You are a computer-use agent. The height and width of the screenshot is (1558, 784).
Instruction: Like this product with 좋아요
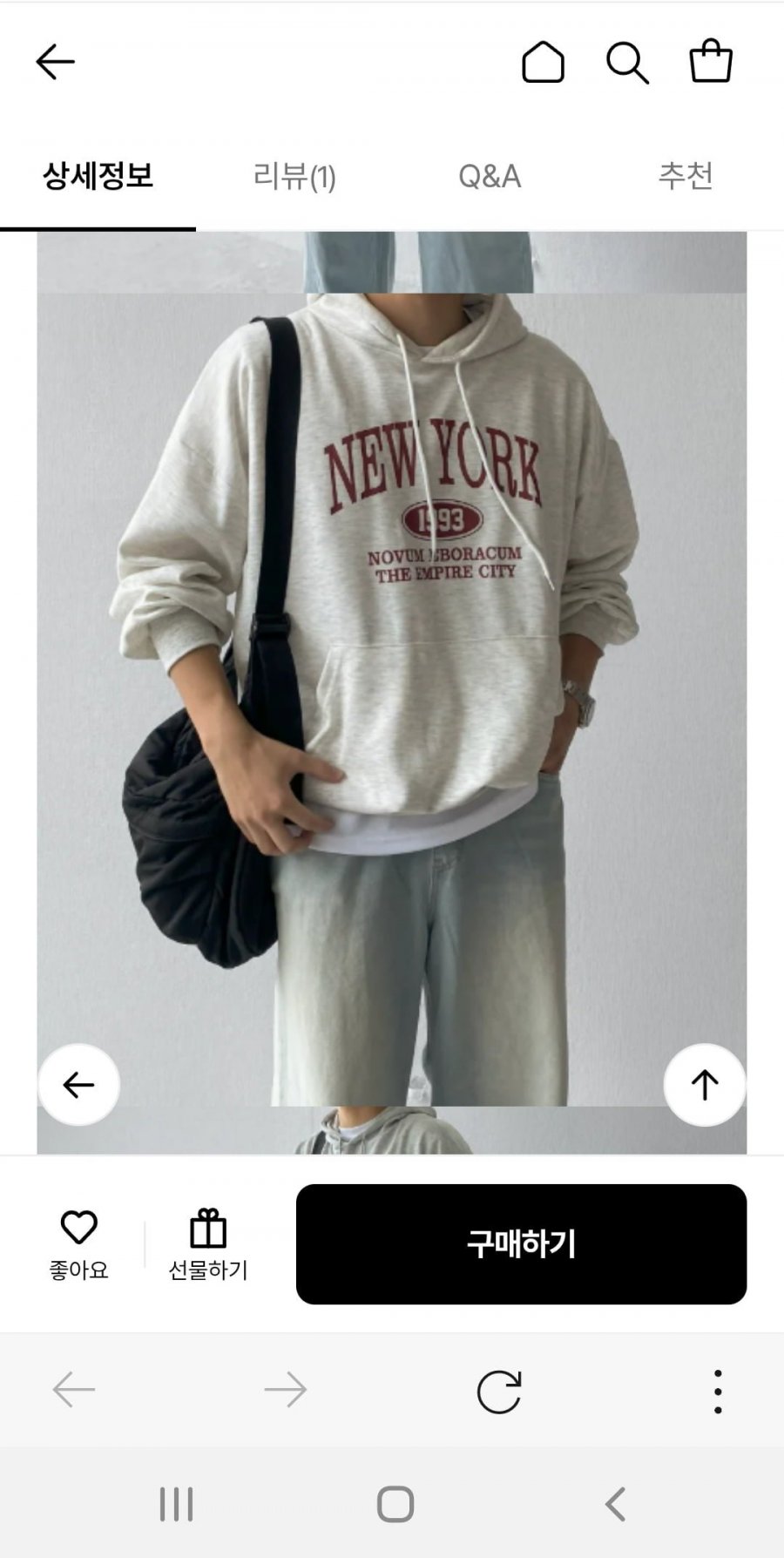78,1244
